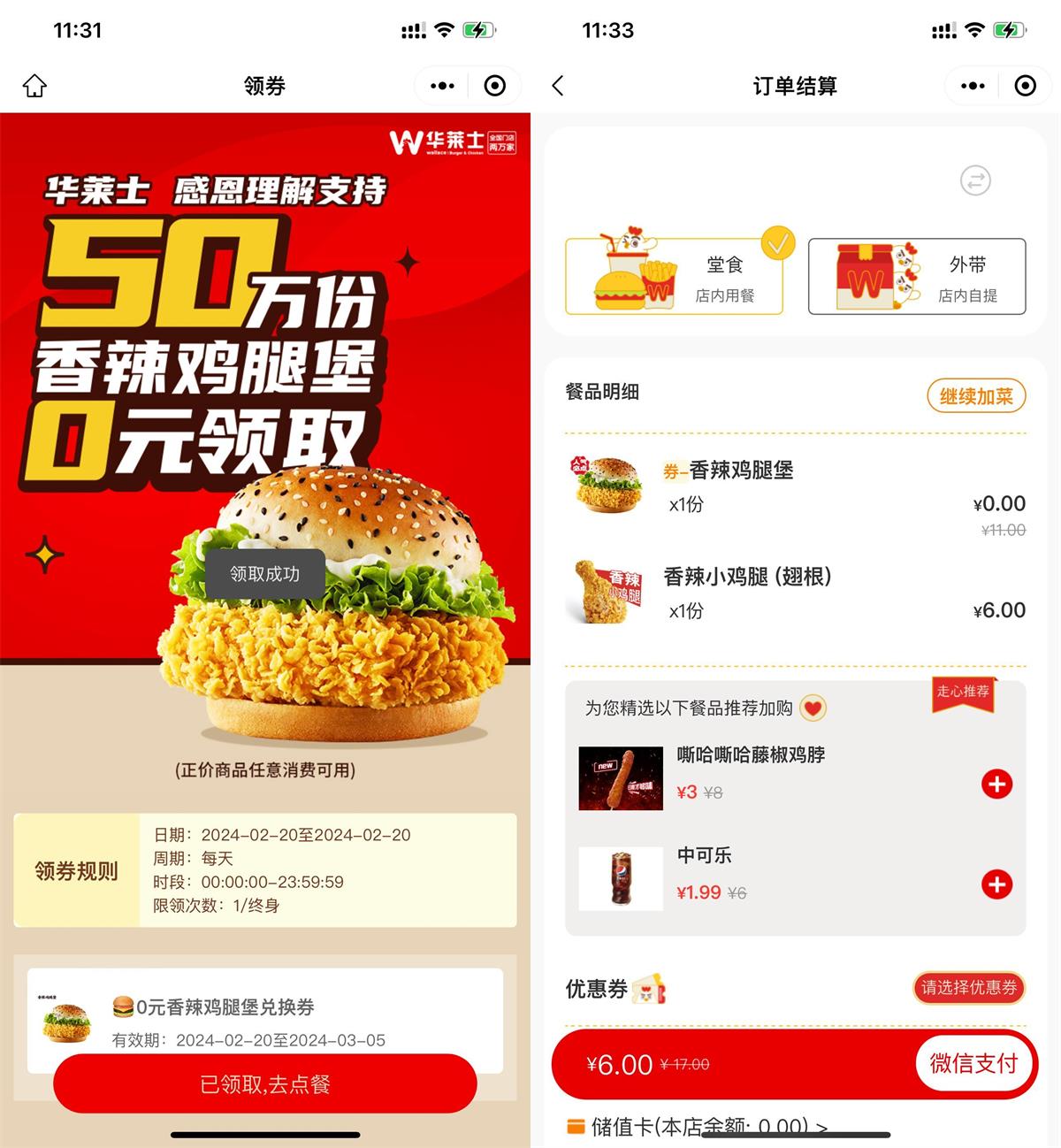1061x1148 pixels.
Task: Open the more options menu on the checkout page
Action: click(971, 85)
